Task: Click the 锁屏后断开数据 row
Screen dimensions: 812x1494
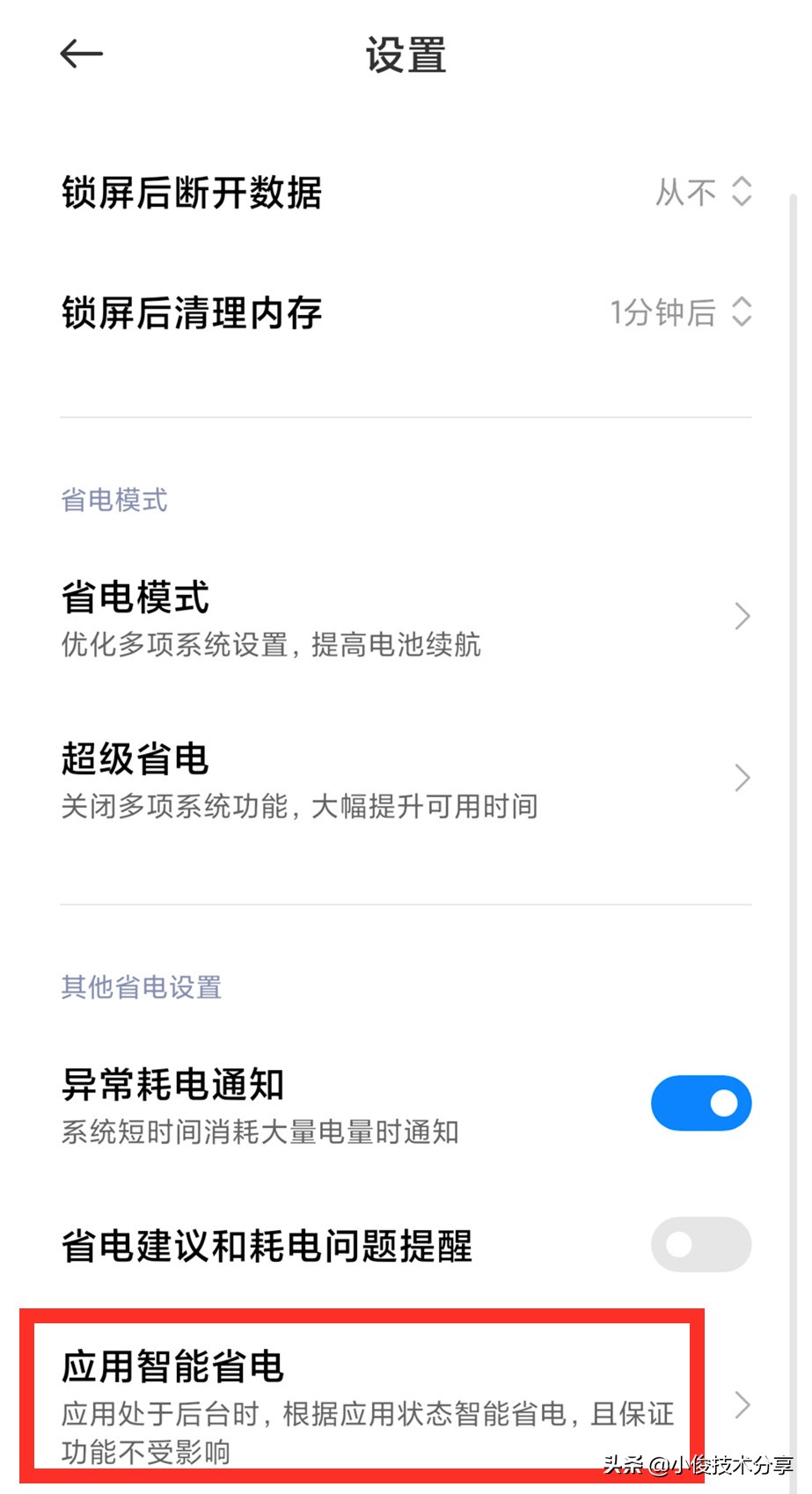Action: [405, 194]
